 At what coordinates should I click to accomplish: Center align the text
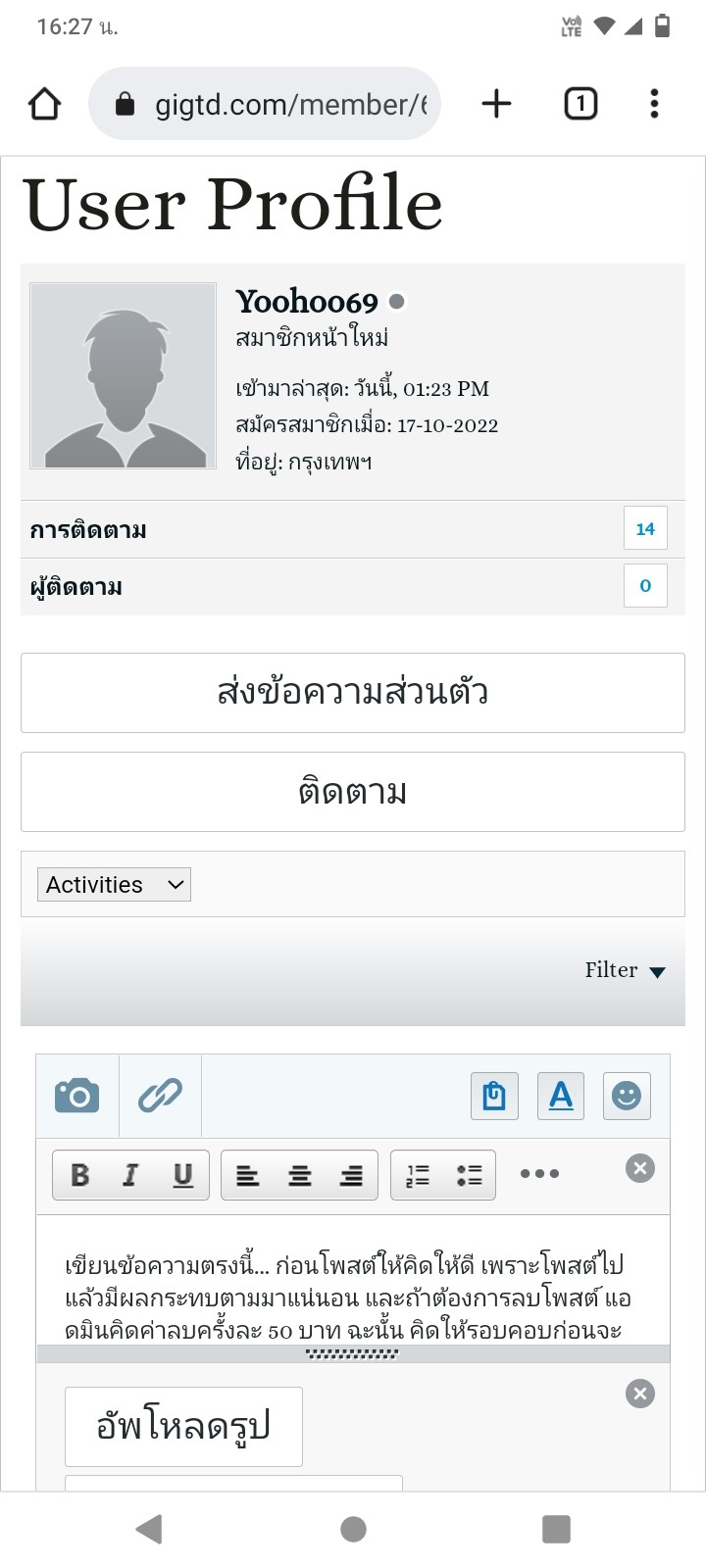click(x=300, y=1175)
